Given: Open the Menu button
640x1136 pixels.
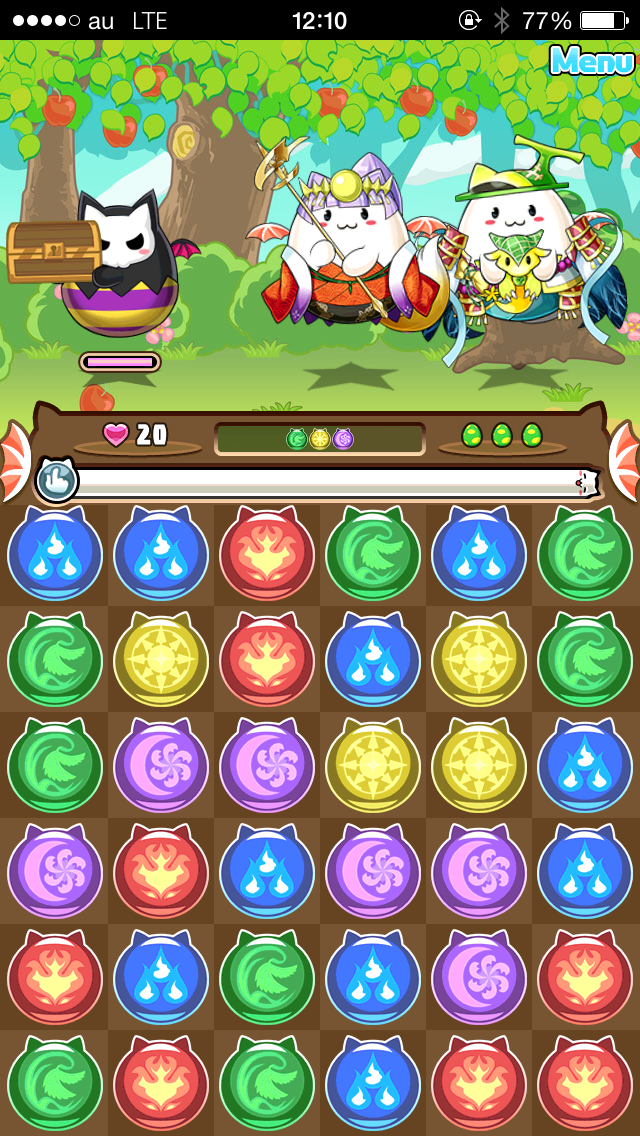Looking at the screenshot, I should pyautogui.click(x=592, y=61).
